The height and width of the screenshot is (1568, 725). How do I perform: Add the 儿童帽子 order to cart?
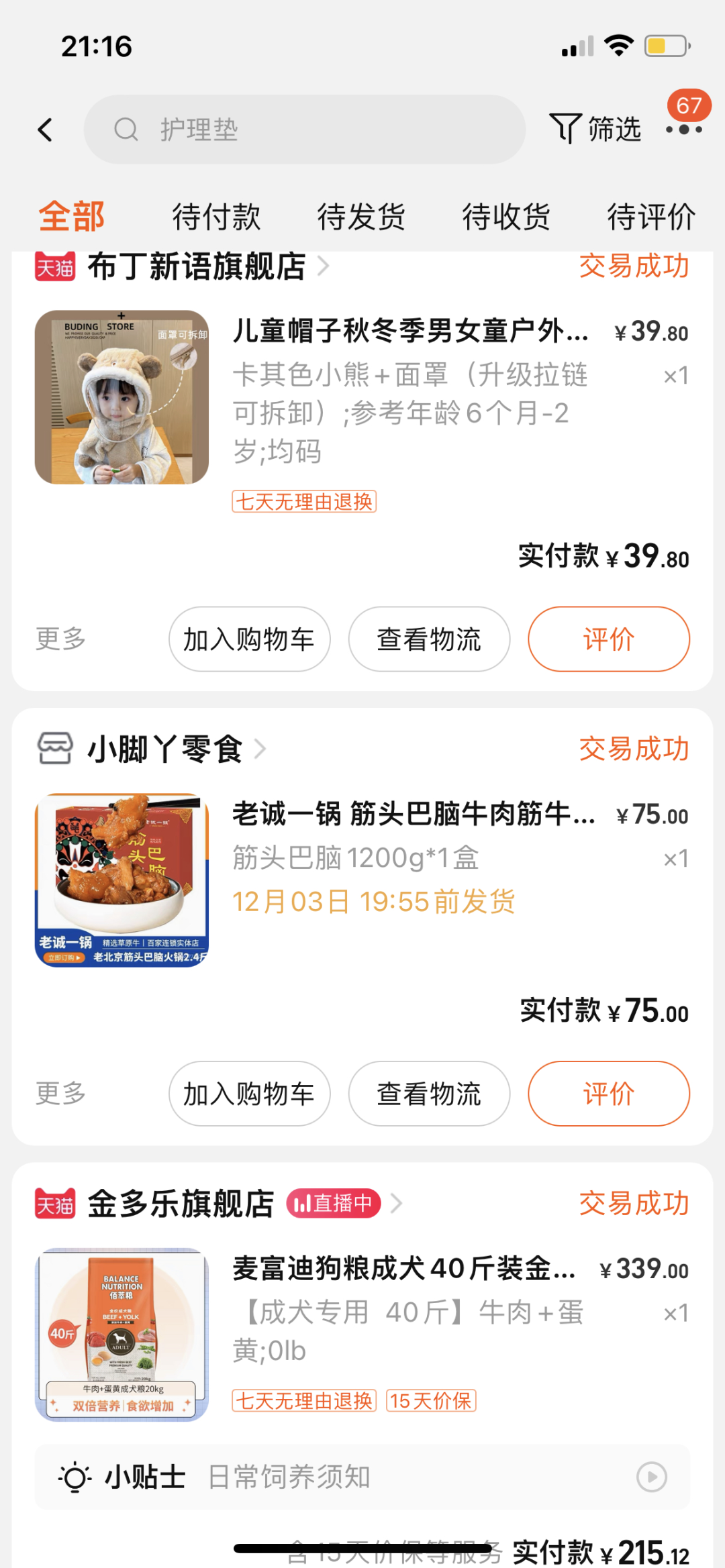pyautogui.click(x=249, y=639)
